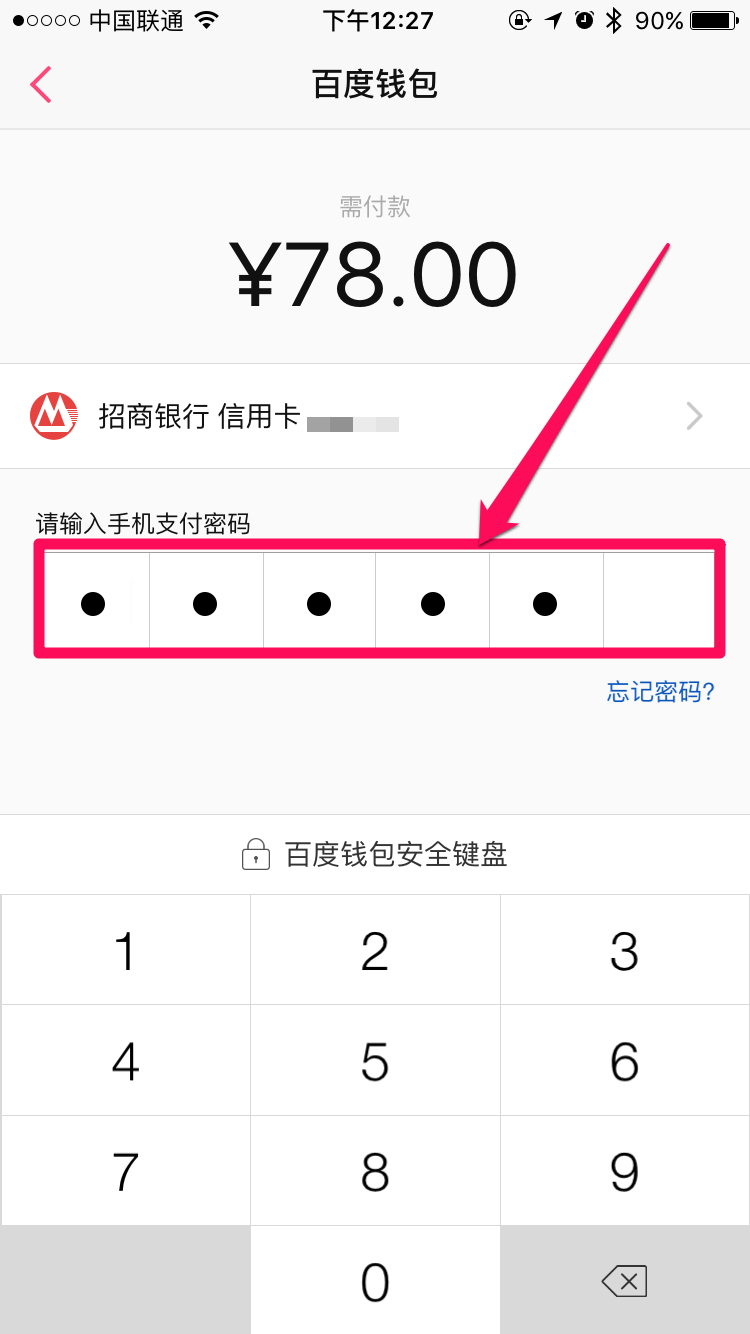750x1334 pixels.
Task: Type digit 3 on the secure keyboard
Action: click(x=624, y=951)
